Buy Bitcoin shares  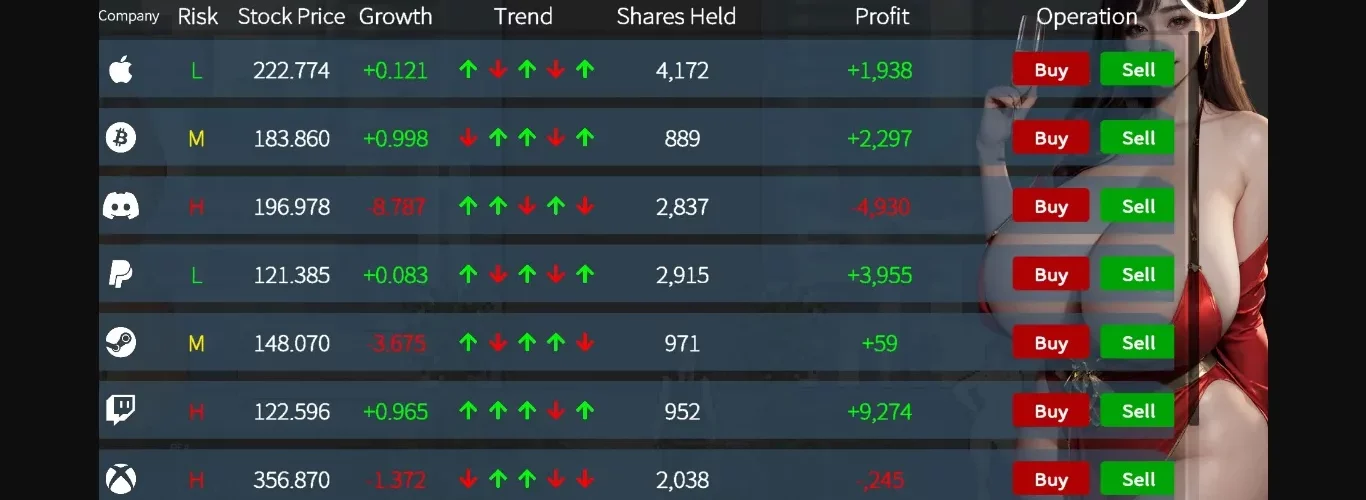point(1051,138)
